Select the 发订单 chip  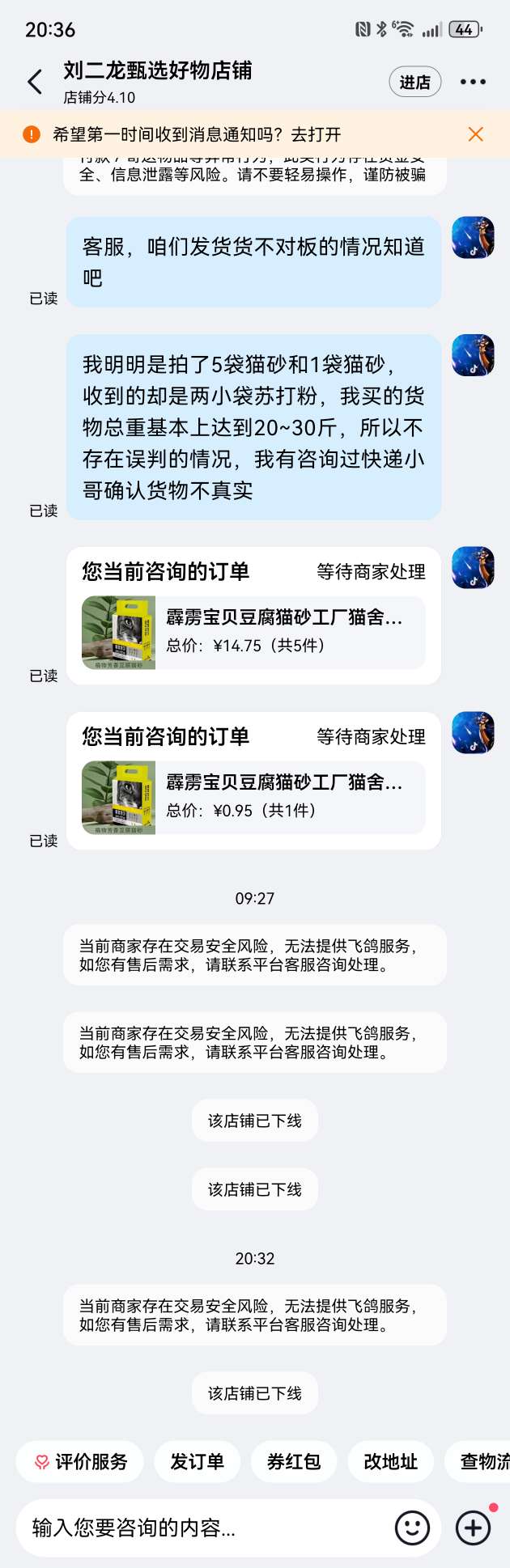tap(197, 1461)
